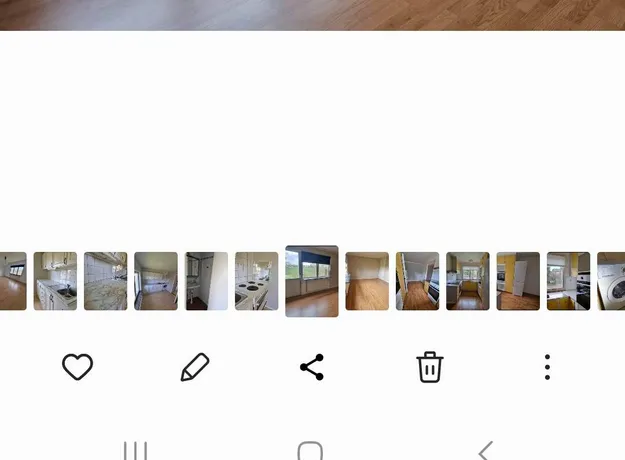Select the empty room thumbnail after the highlighted one
The image size is (625, 460).
[367, 281]
